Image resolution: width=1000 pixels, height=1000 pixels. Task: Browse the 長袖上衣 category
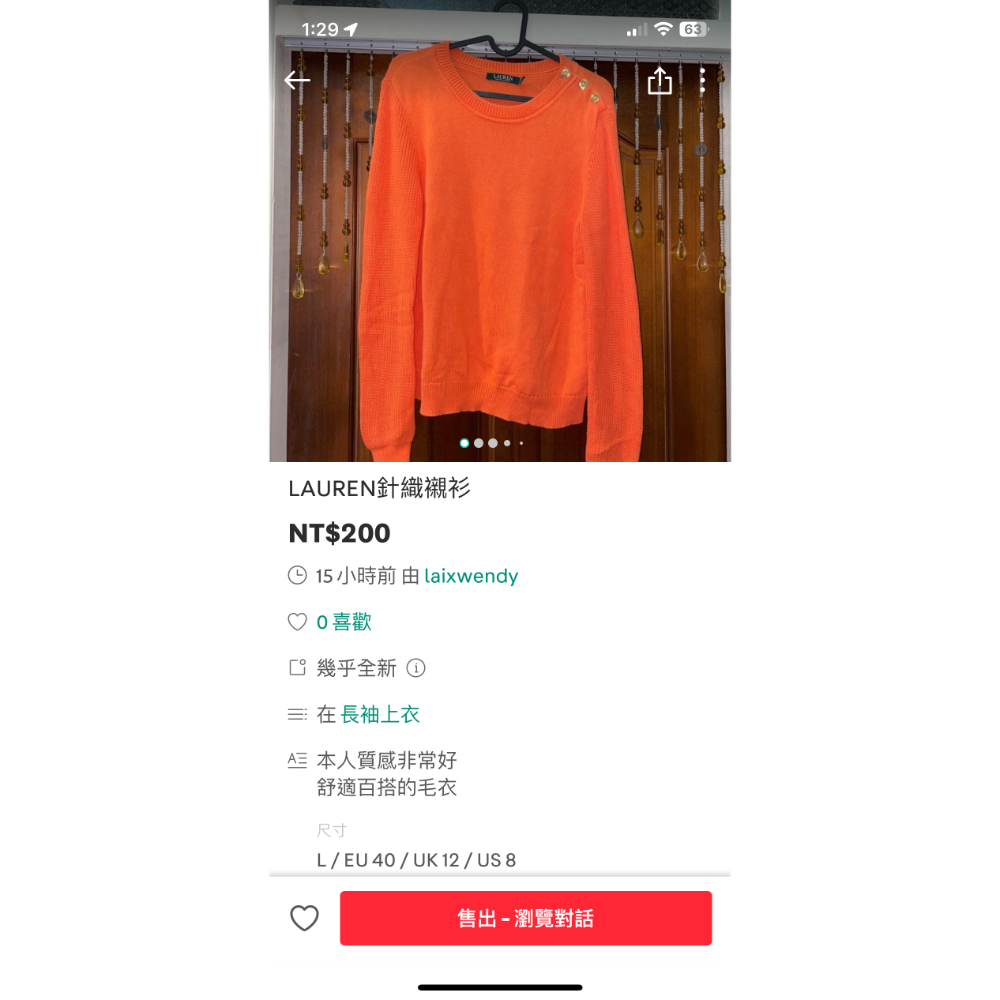(x=380, y=715)
